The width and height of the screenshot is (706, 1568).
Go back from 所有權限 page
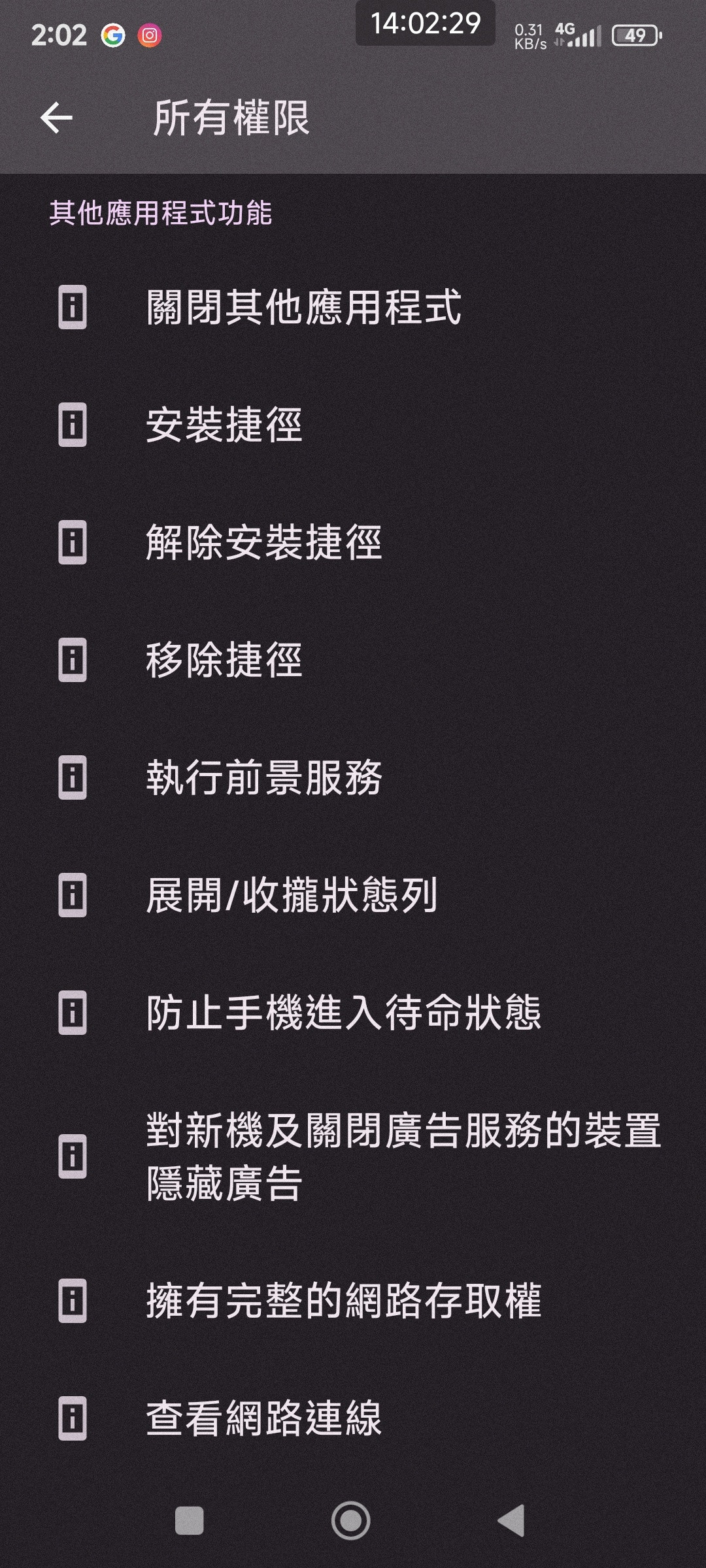click(x=56, y=118)
